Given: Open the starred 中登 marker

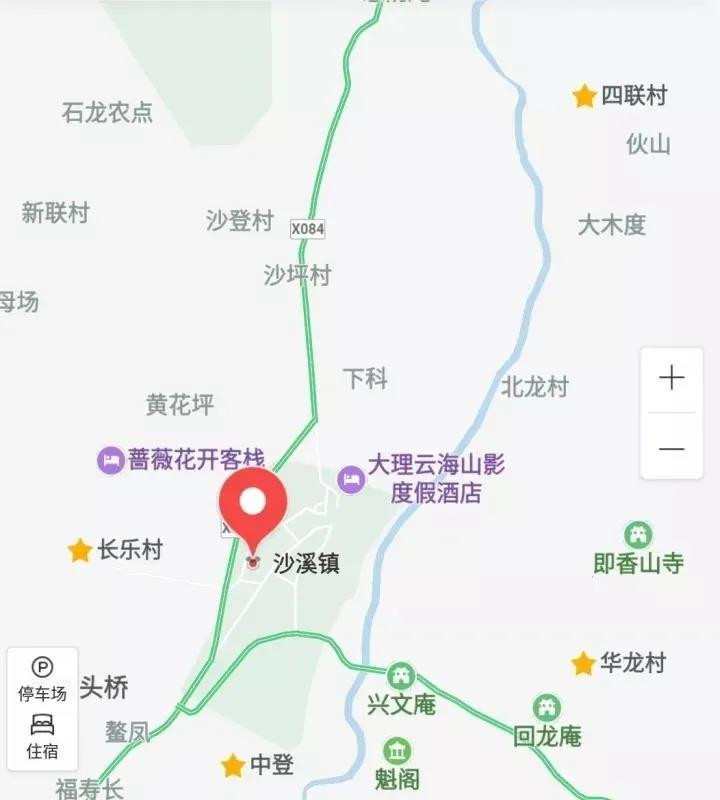Looking at the screenshot, I should 233,766.
